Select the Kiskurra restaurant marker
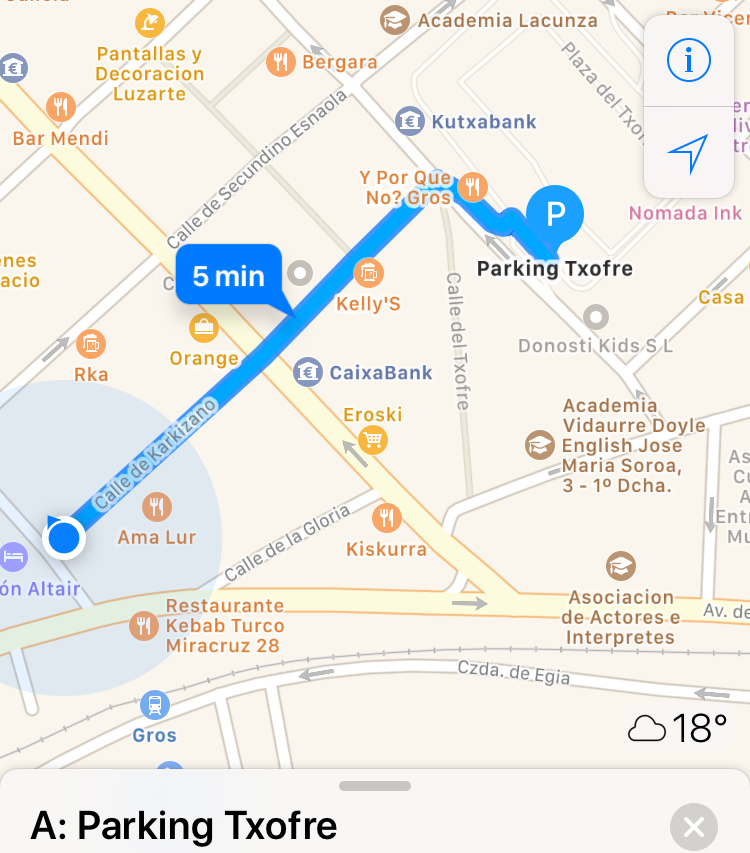 tap(386, 518)
